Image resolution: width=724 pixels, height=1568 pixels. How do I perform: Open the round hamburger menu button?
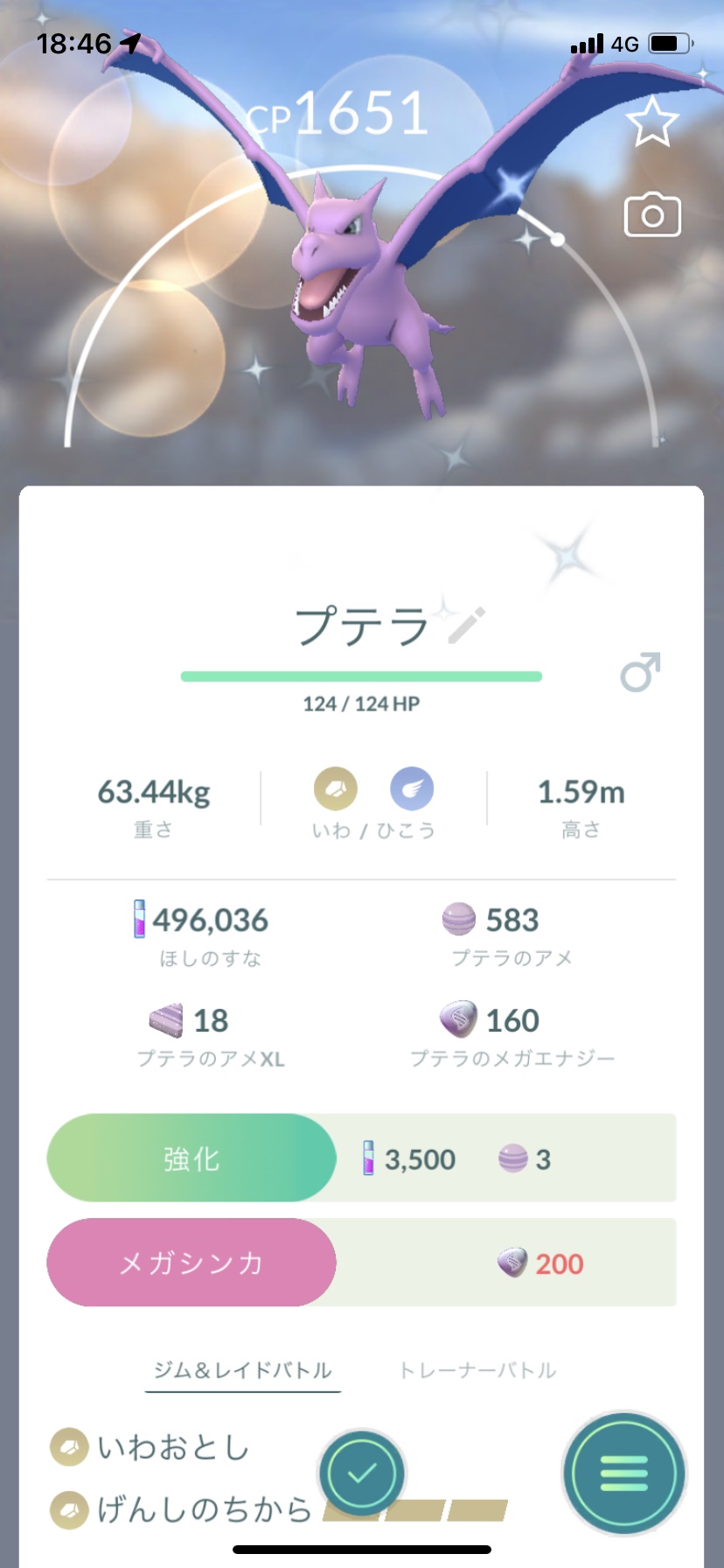coord(623,1473)
